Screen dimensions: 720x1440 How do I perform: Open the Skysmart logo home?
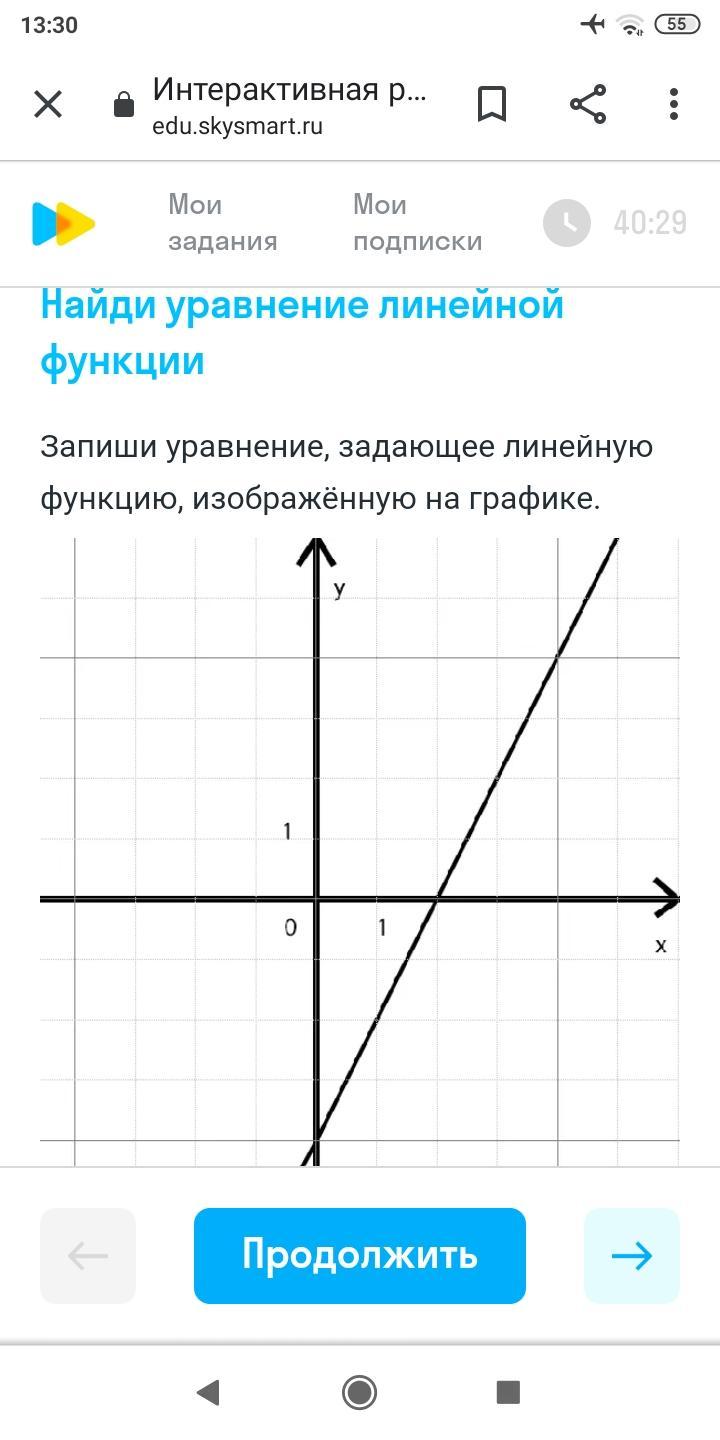63,223
